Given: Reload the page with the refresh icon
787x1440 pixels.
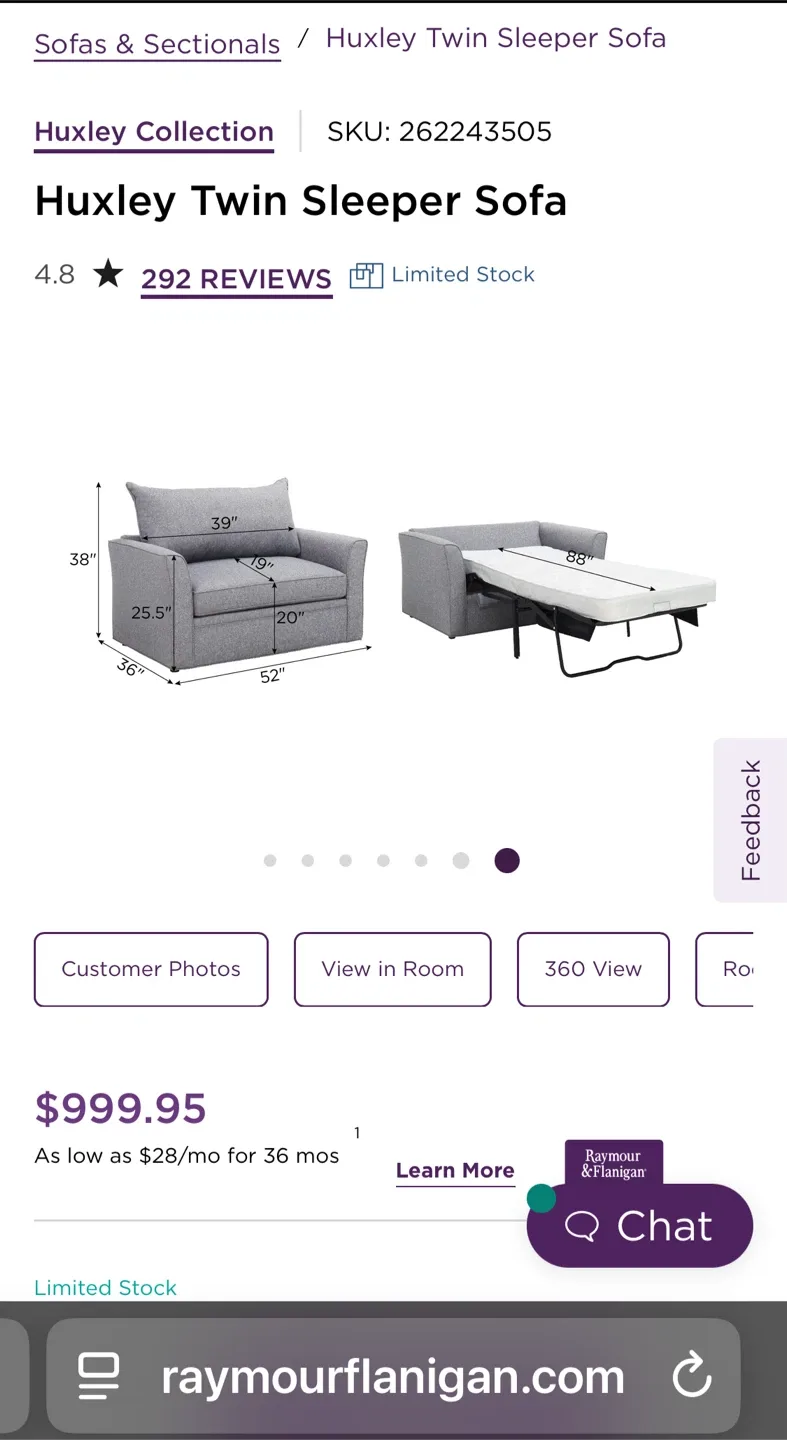Looking at the screenshot, I should click(691, 1376).
